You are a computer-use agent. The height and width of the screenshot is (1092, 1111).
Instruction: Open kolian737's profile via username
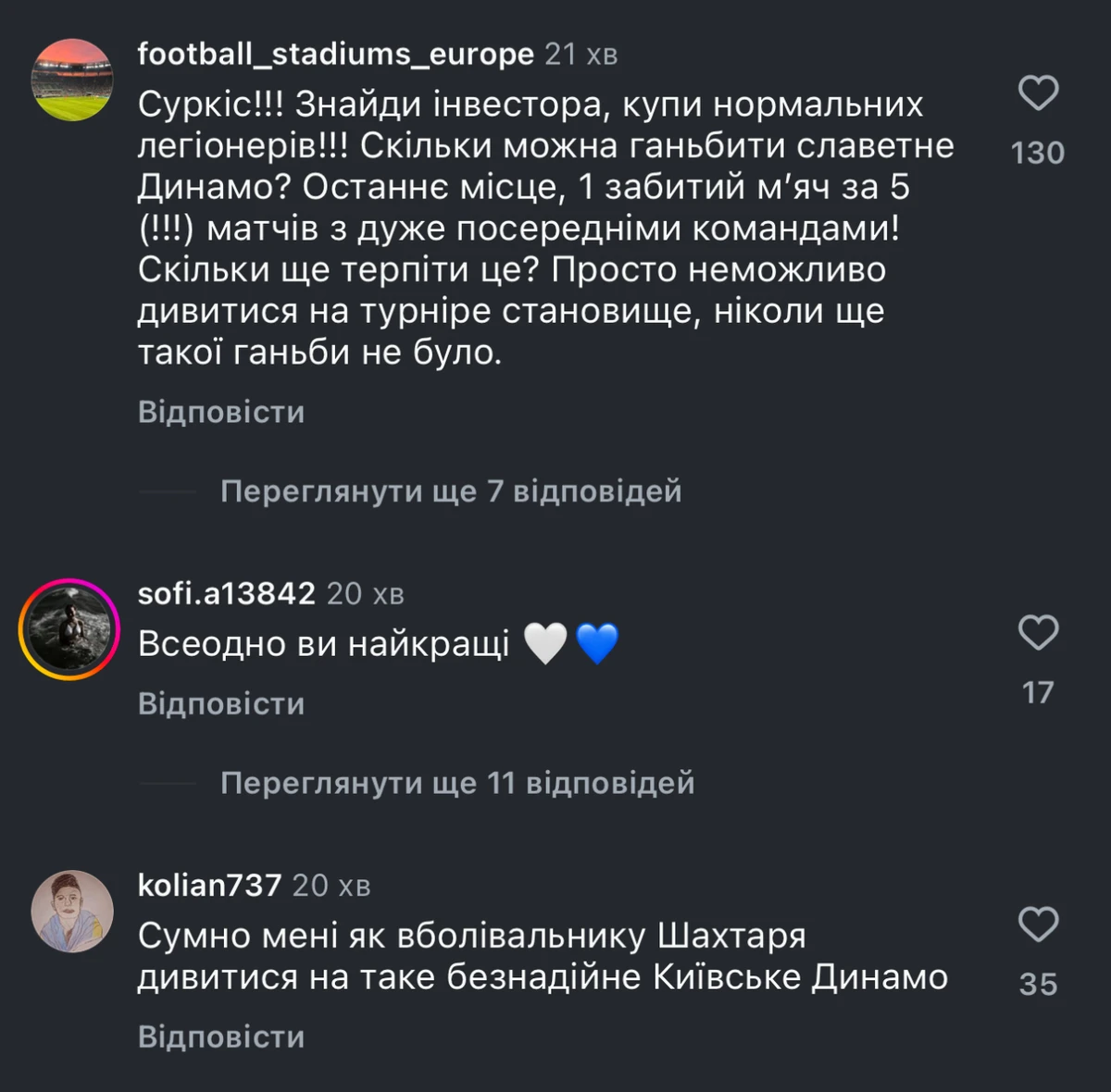(209, 885)
